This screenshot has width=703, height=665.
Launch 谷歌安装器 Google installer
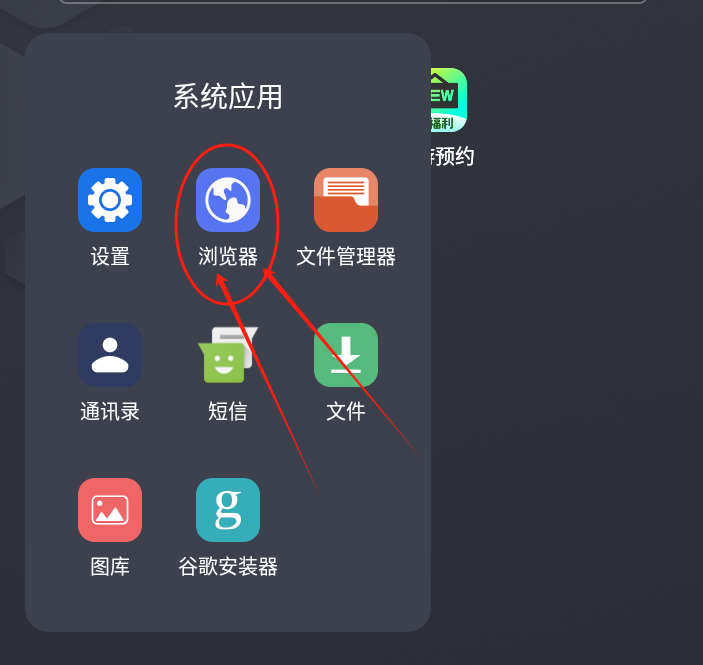click(228, 510)
